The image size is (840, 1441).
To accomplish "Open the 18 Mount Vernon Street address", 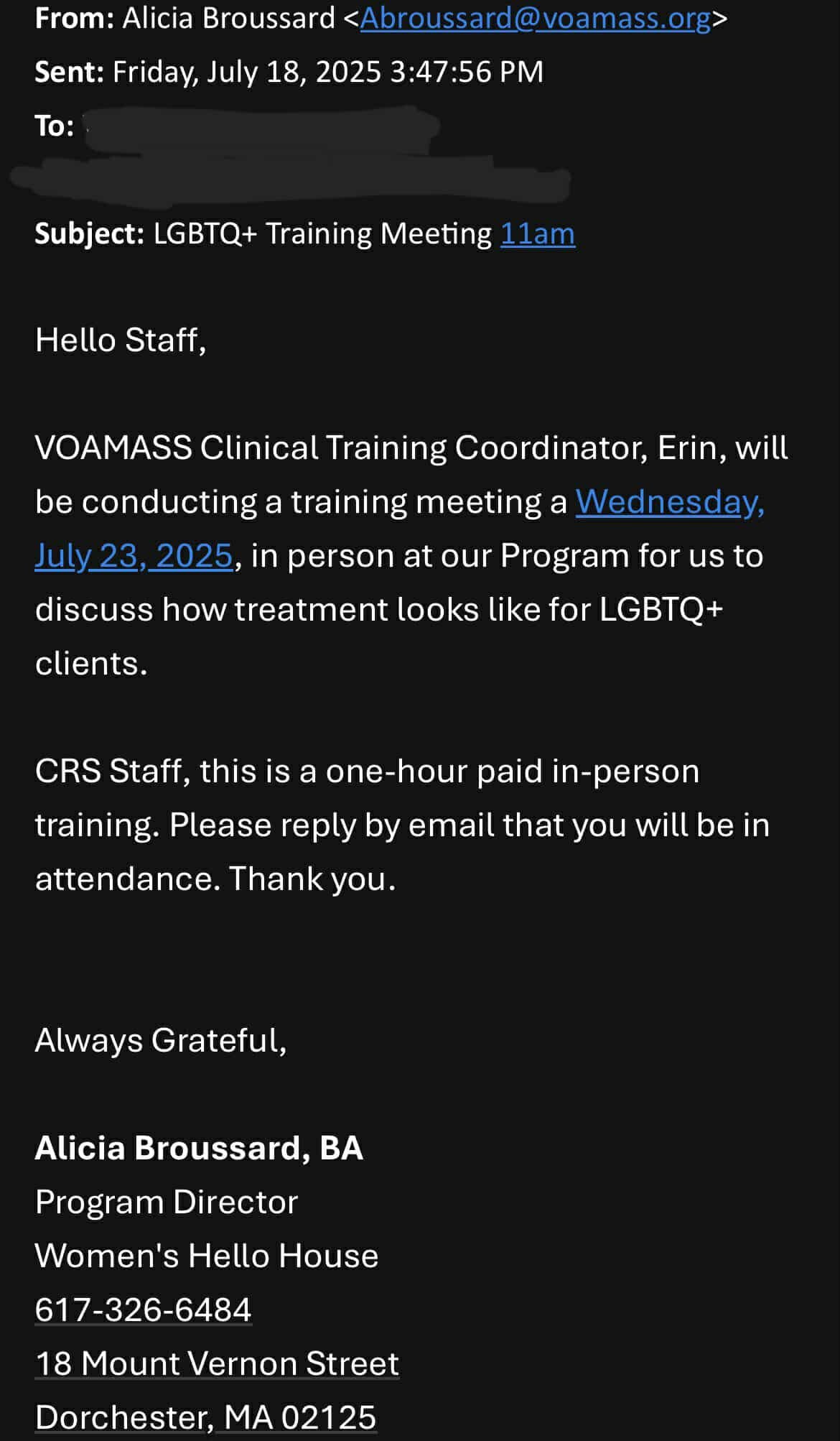I will click(217, 1363).
